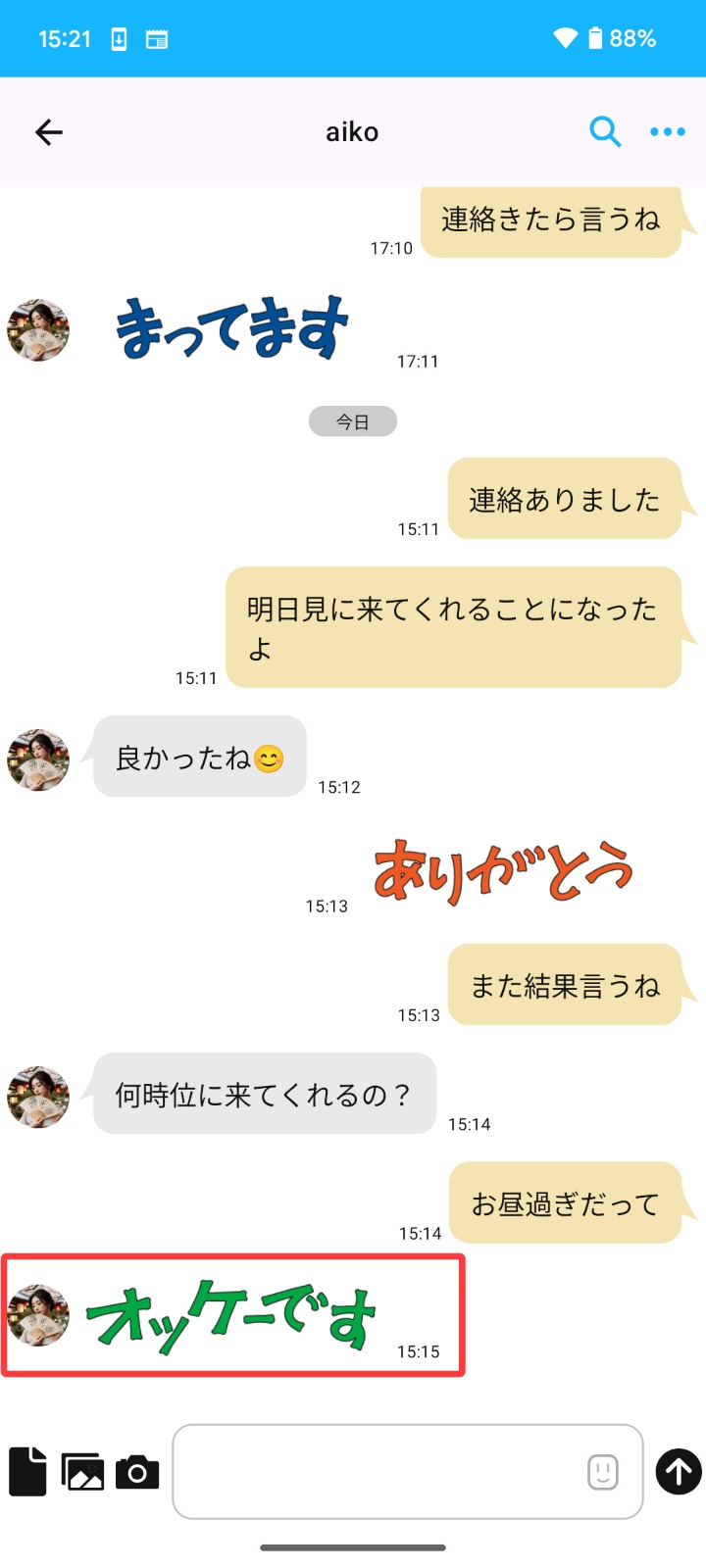
Task: Search within this conversation
Action: [605, 131]
